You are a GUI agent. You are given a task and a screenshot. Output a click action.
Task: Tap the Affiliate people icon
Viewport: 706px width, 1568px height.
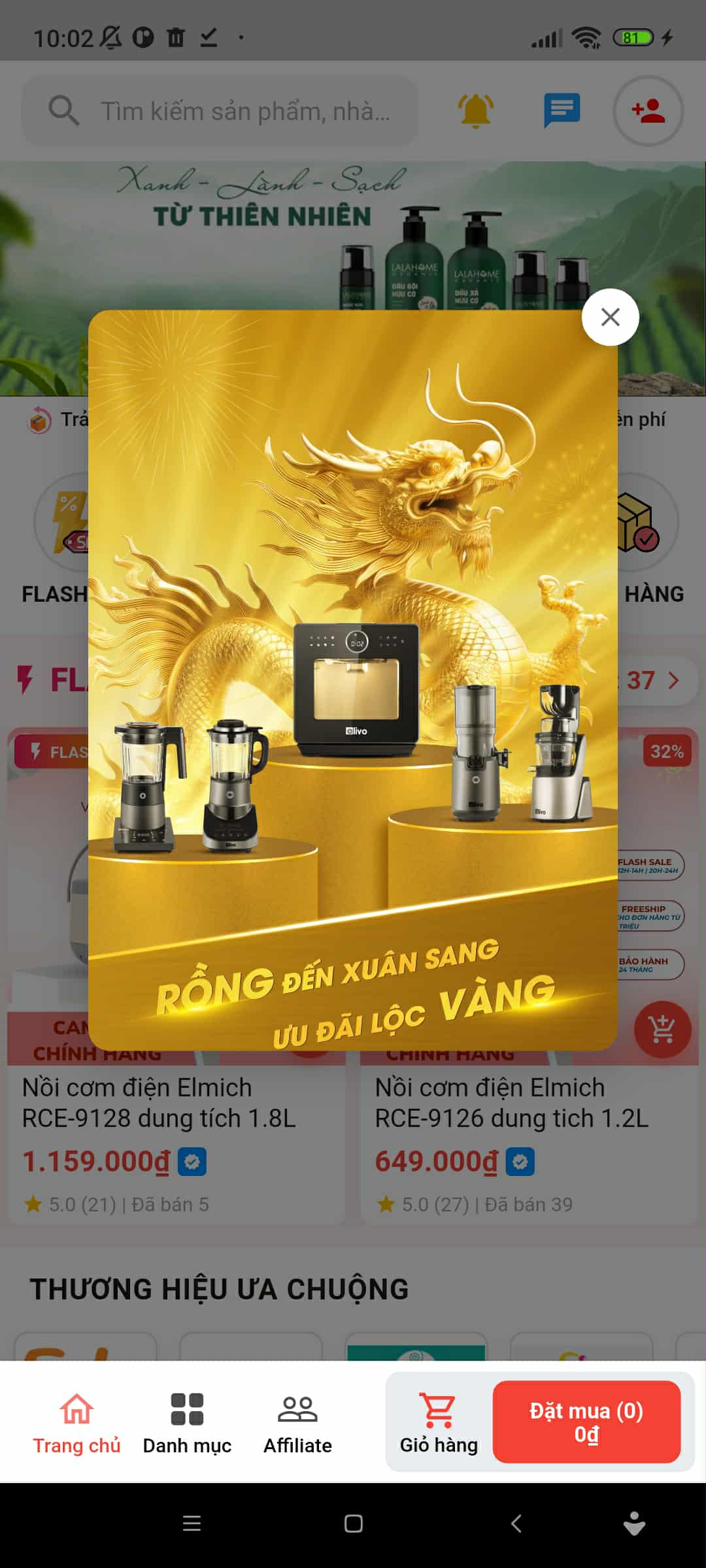pos(298,1406)
